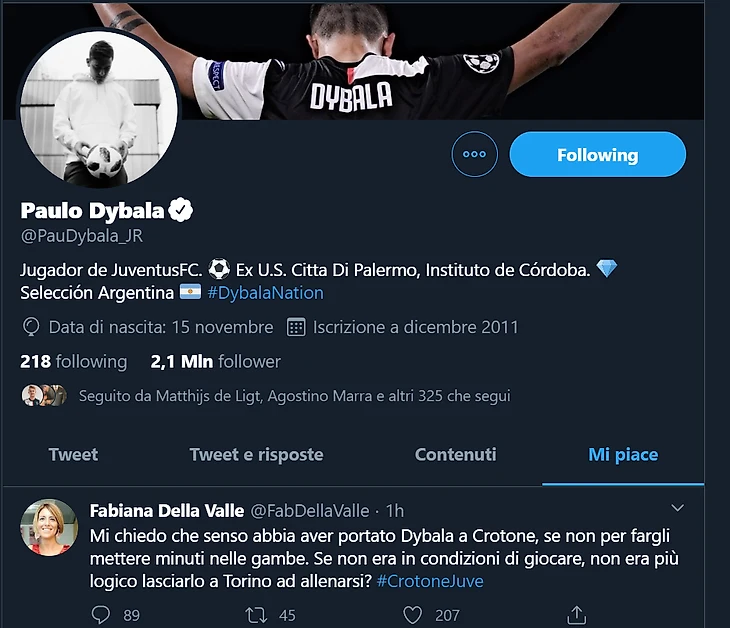Open the 'Seguito da Matthijs de Ligt' followers link

[280, 396]
